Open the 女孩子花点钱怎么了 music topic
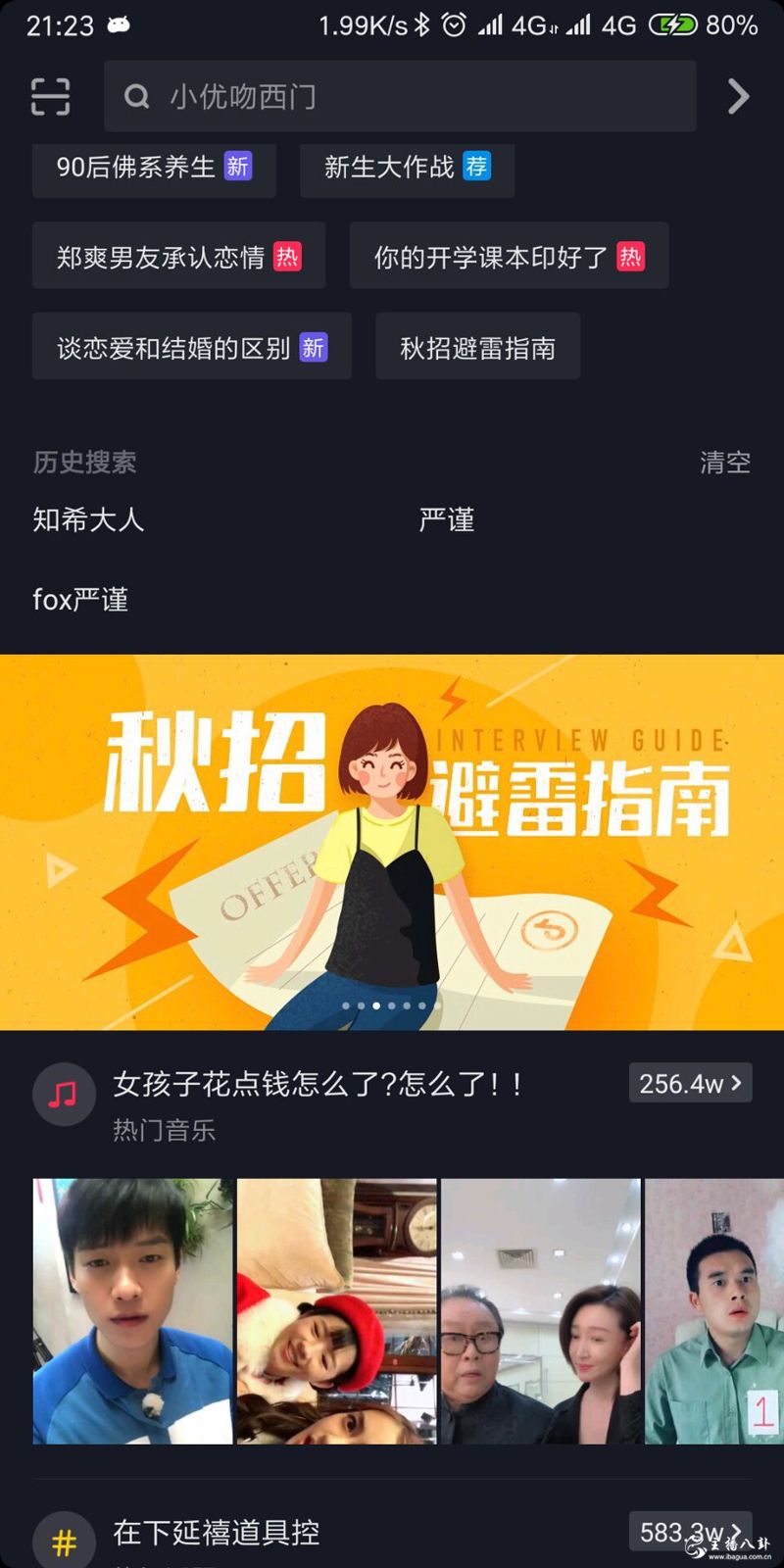The image size is (784, 1568). 318,1085
